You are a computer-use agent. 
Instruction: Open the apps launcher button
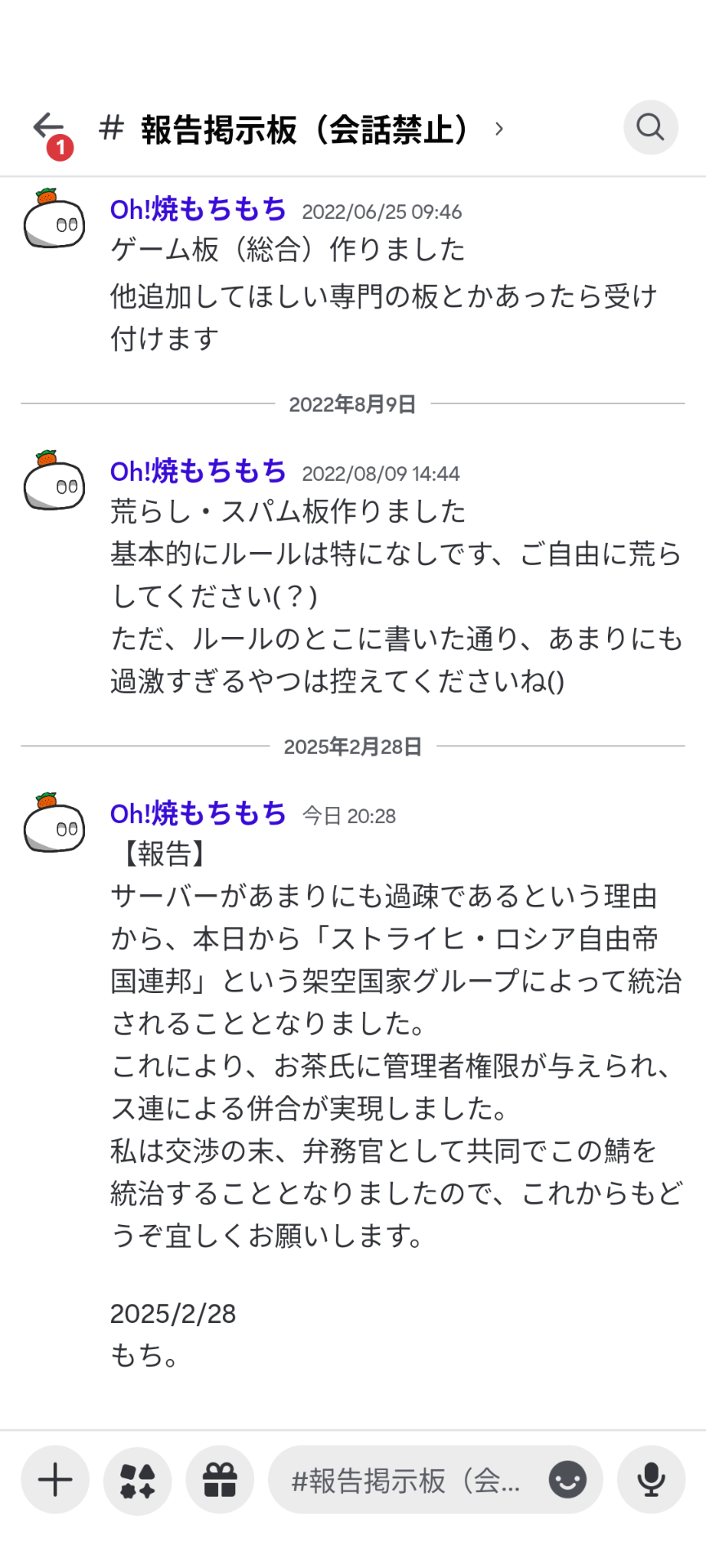coord(137,1480)
